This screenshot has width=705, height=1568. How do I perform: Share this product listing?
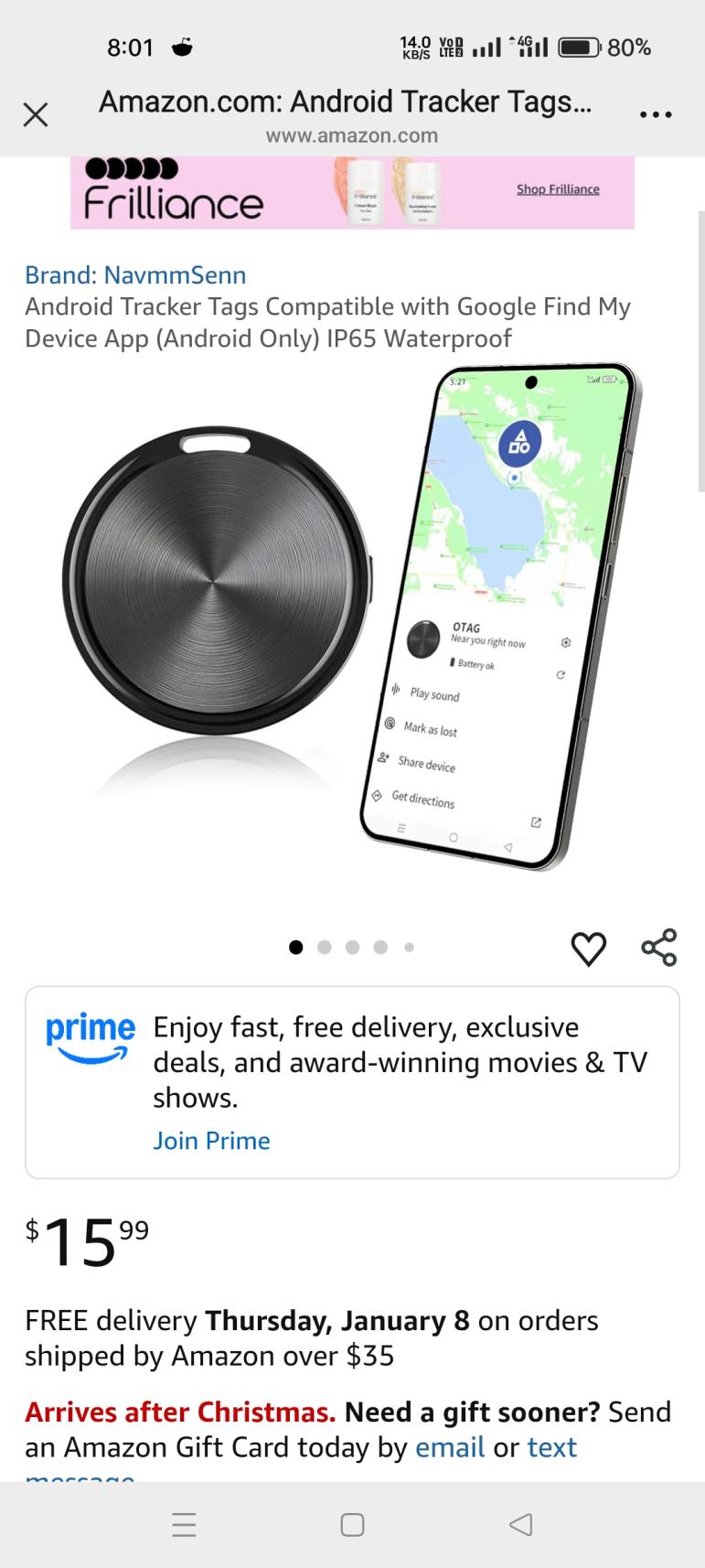click(x=659, y=947)
